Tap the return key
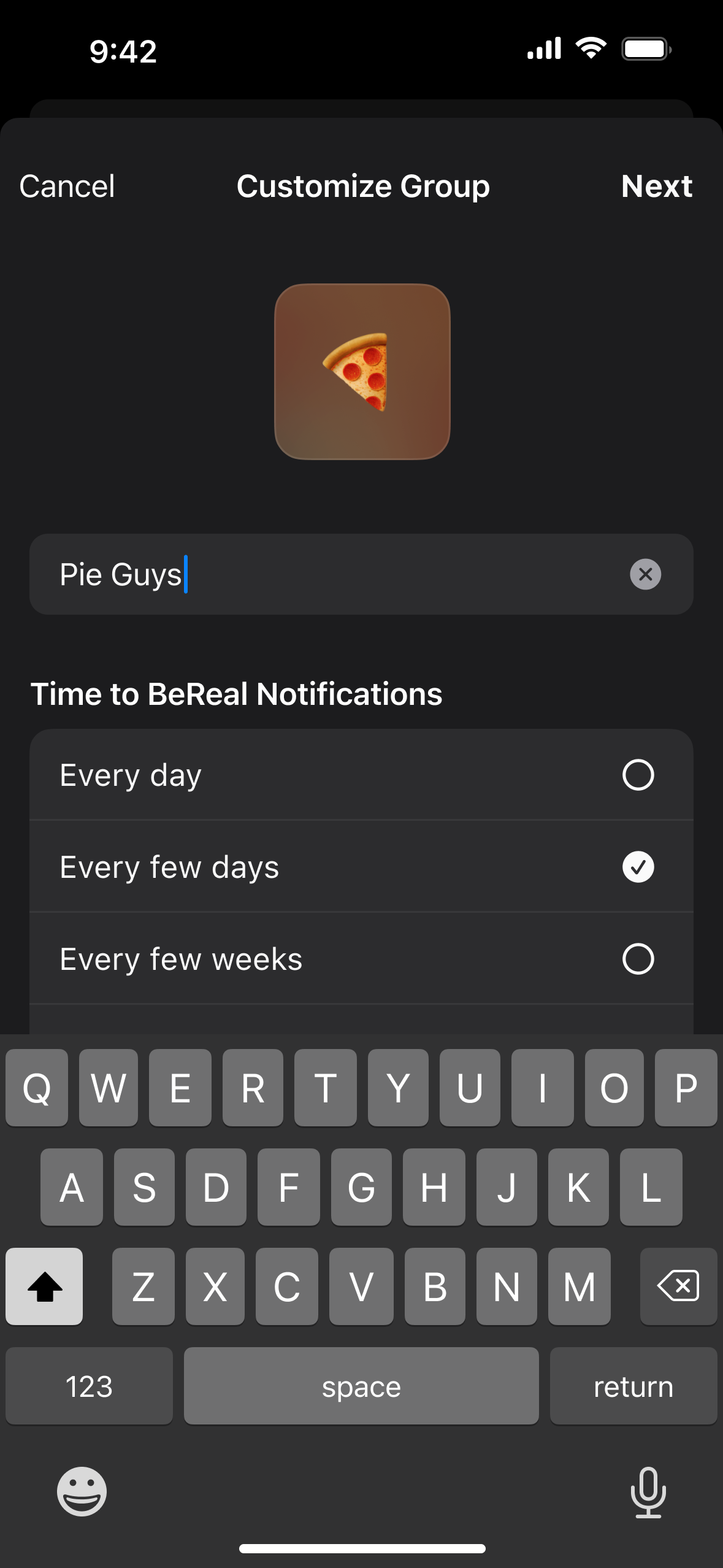Image resolution: width=723 pixels, height=1568 pixels. point(633,1386)
